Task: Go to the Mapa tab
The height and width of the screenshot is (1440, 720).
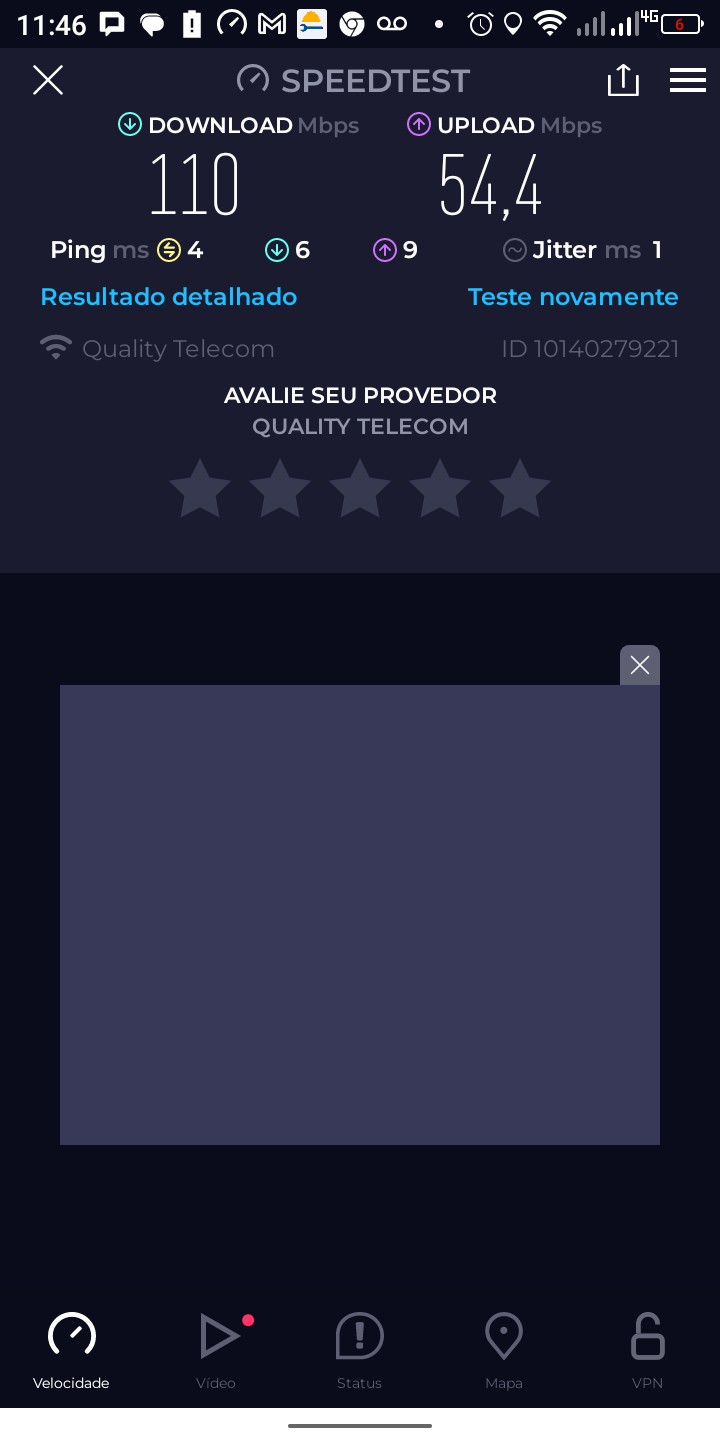Action: click(504, 1350)
